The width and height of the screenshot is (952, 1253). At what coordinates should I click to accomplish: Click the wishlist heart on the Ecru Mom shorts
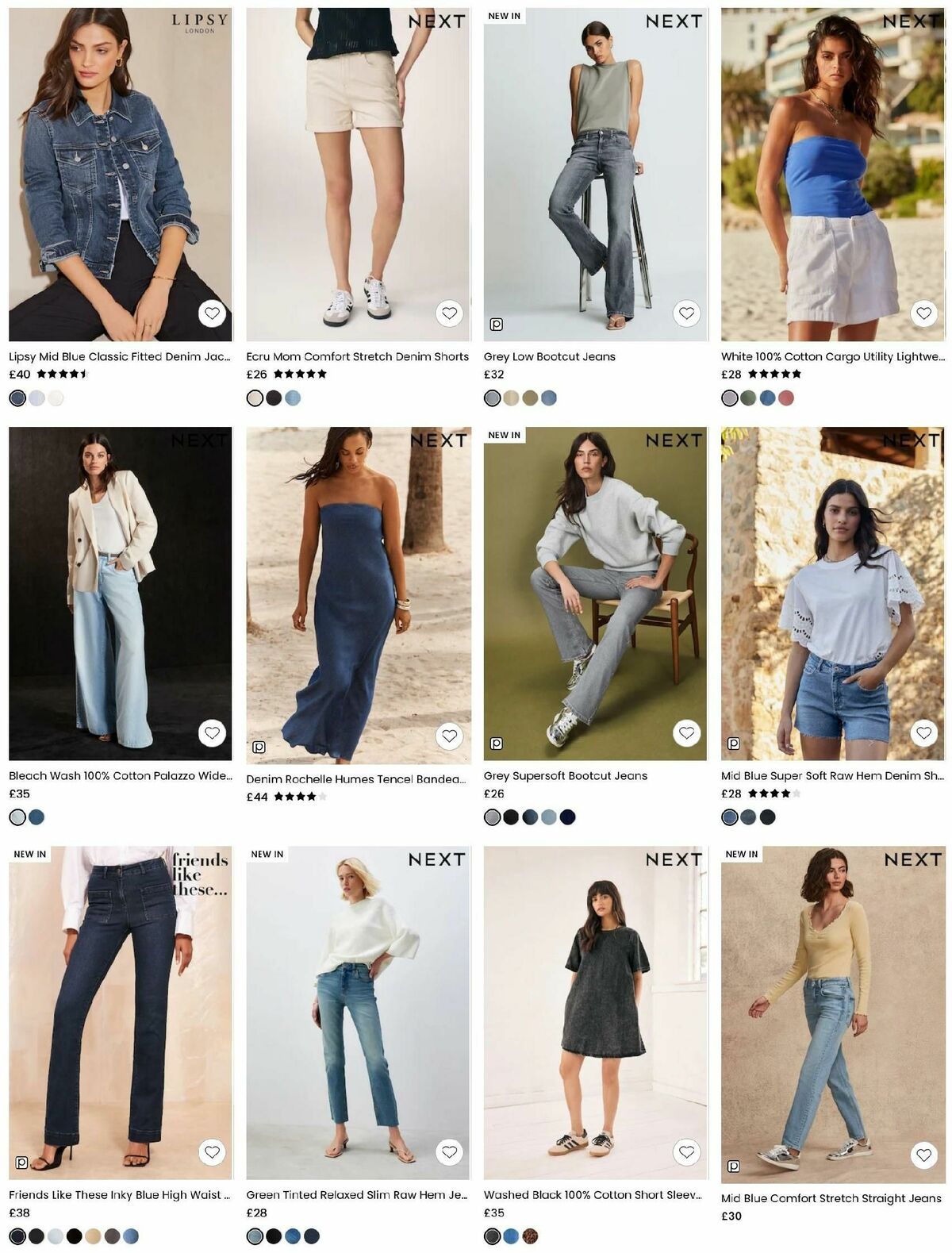point(449,314)
